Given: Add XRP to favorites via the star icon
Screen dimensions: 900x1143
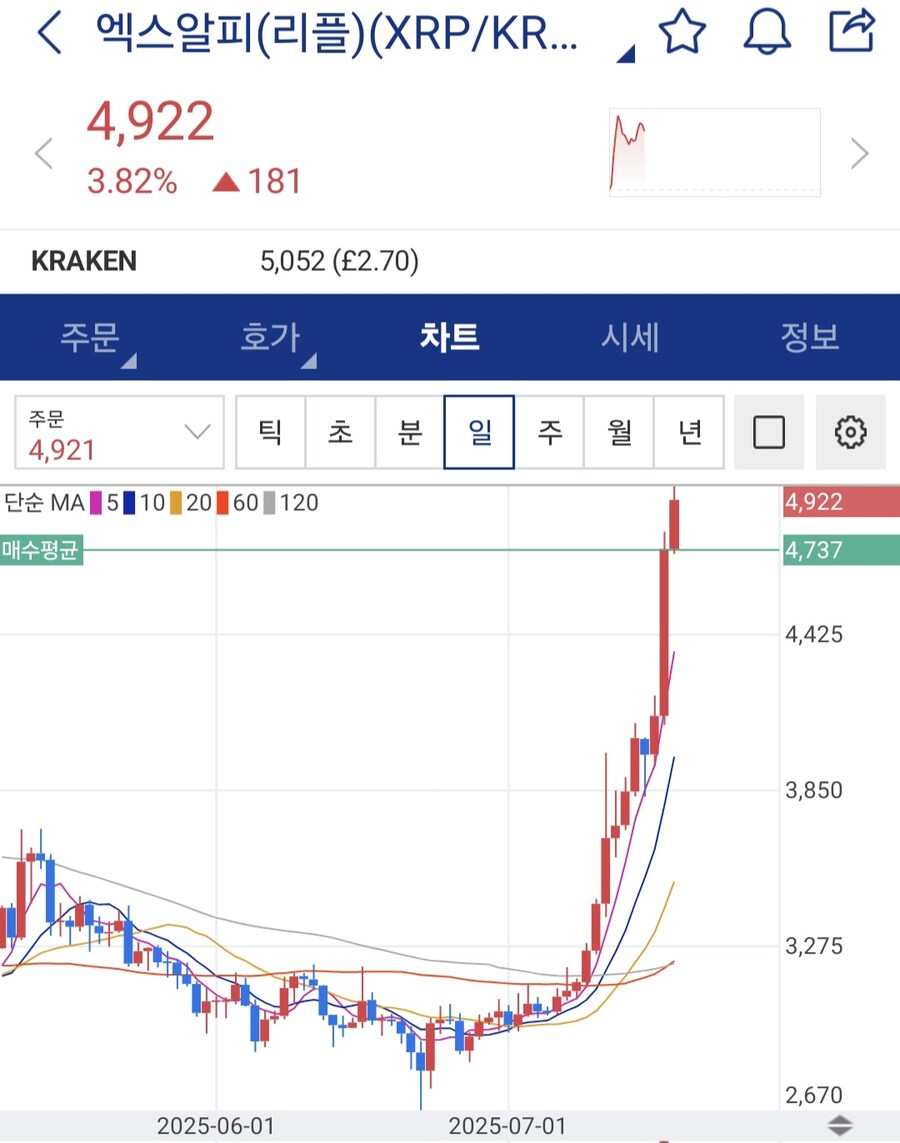Looking at the screenshot, I should [x=682, y=31].
